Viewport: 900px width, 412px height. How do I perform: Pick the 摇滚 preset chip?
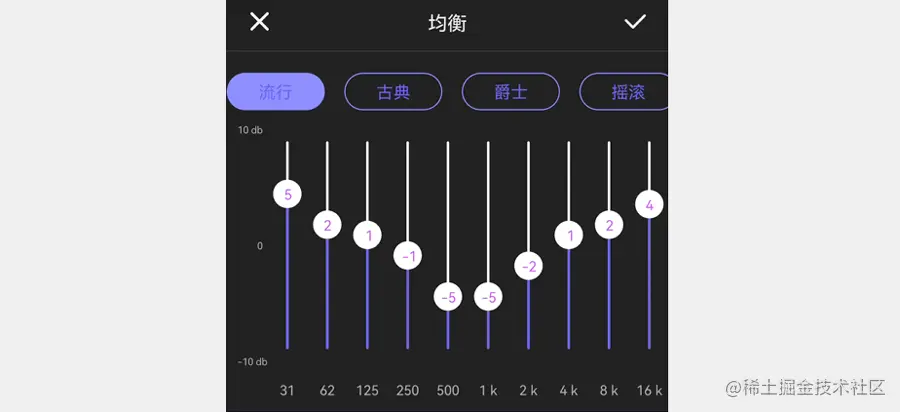625,92
